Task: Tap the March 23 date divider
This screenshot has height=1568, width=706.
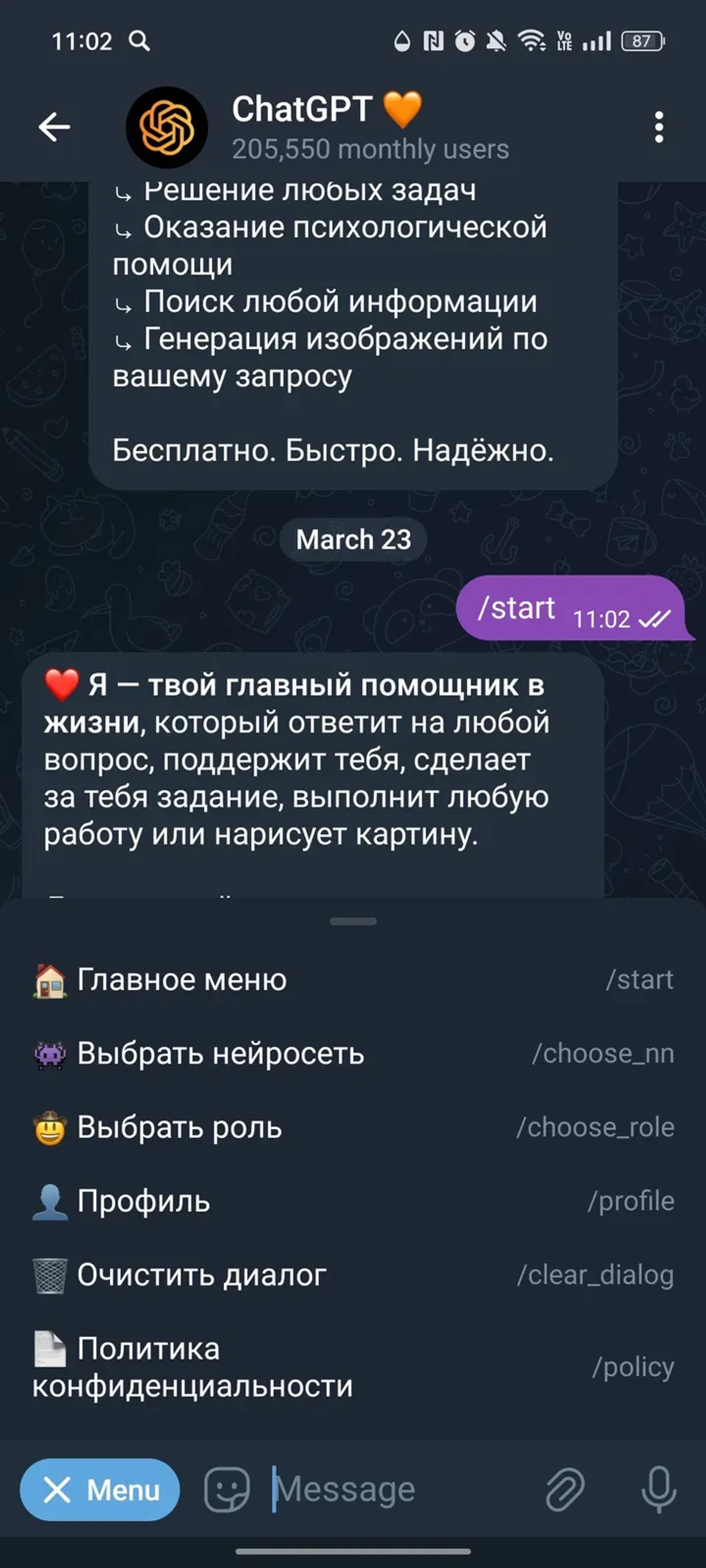Action: (x=353, y=539)
